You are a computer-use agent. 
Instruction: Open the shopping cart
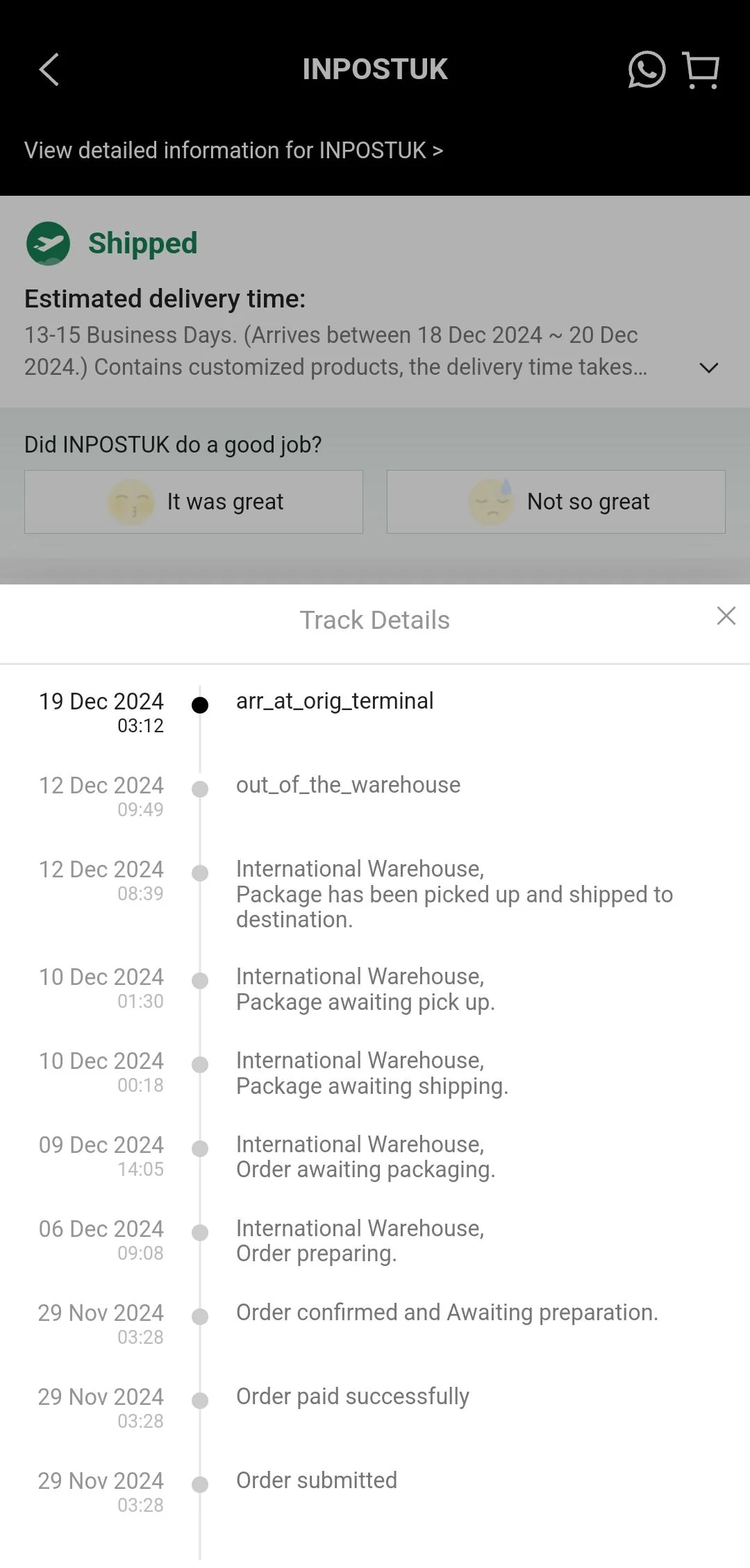pyautogui.click(x=699, y=69)
